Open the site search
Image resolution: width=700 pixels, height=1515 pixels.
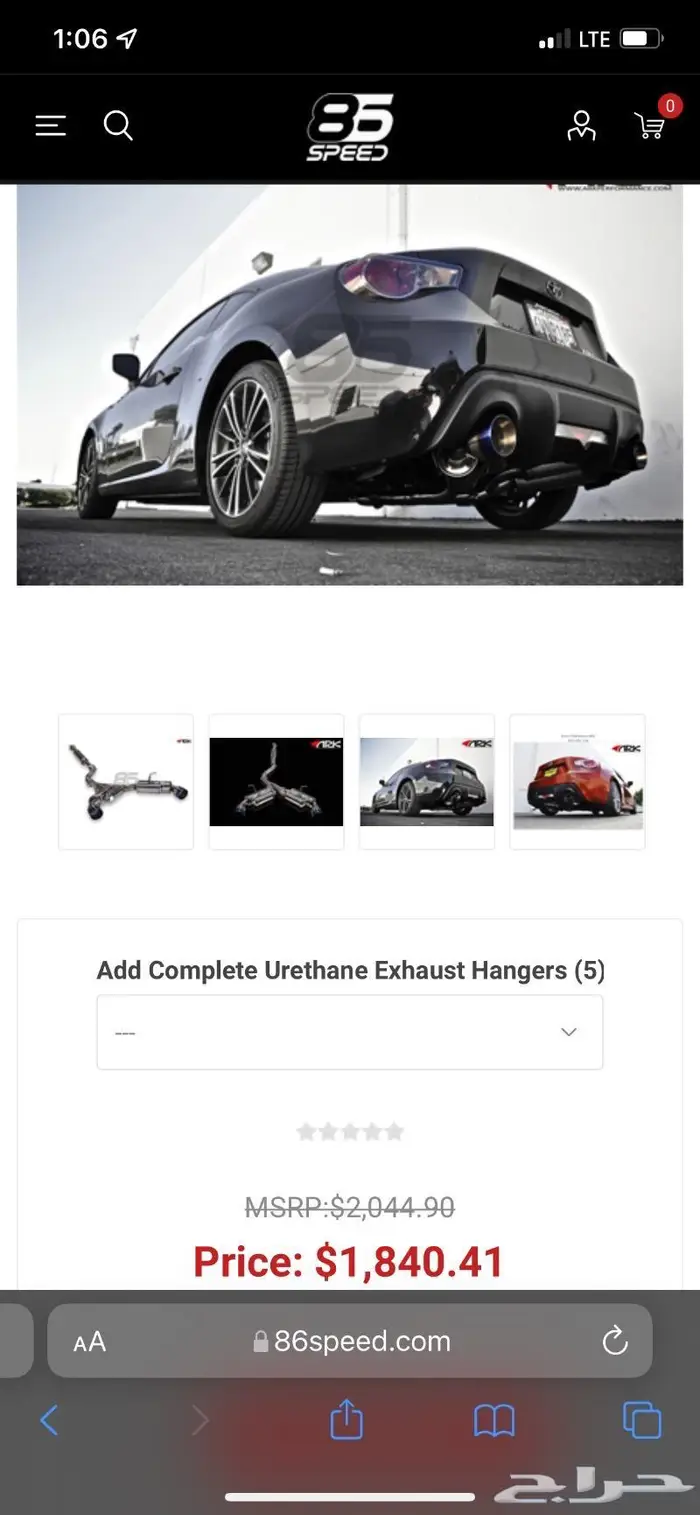coord(118,126)
